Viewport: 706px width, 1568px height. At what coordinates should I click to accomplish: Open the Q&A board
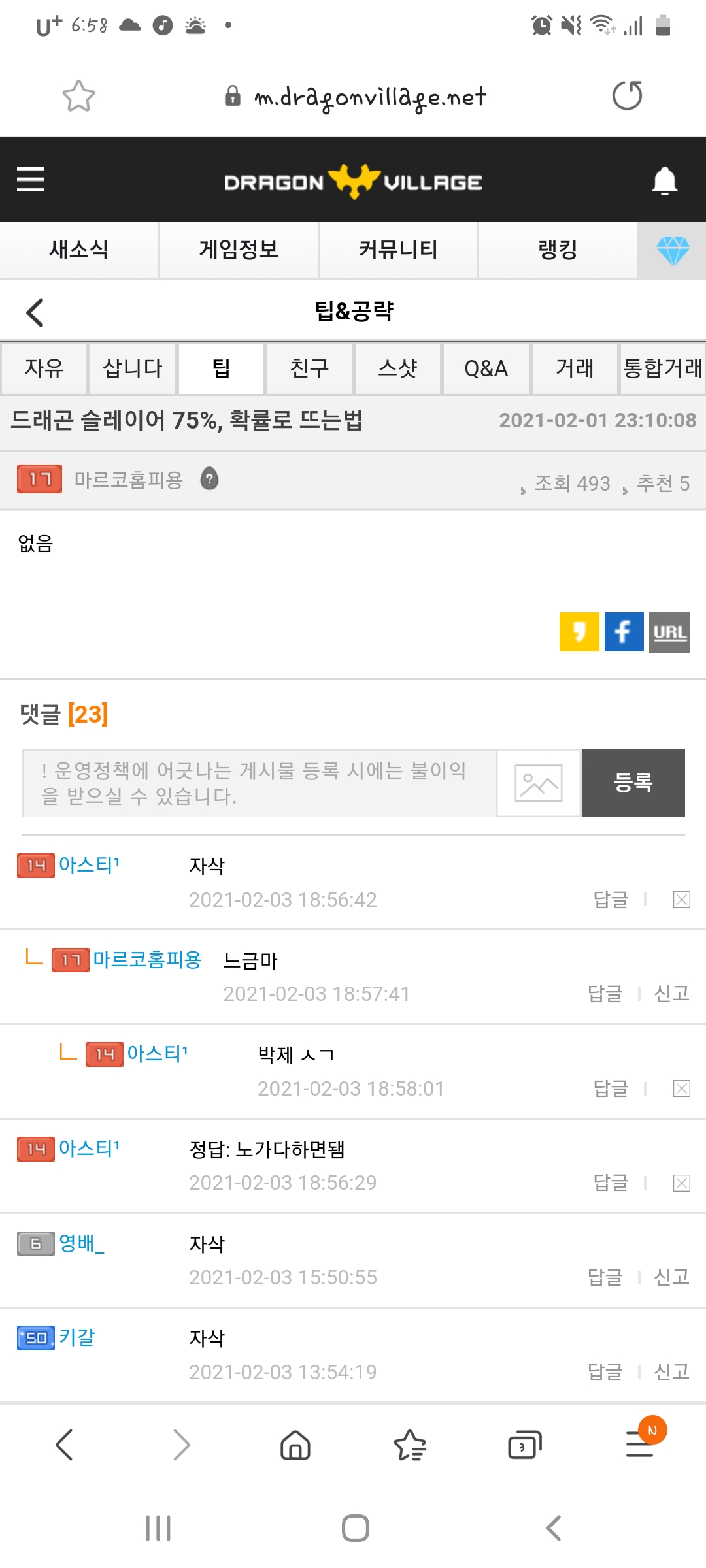(486, 368)
